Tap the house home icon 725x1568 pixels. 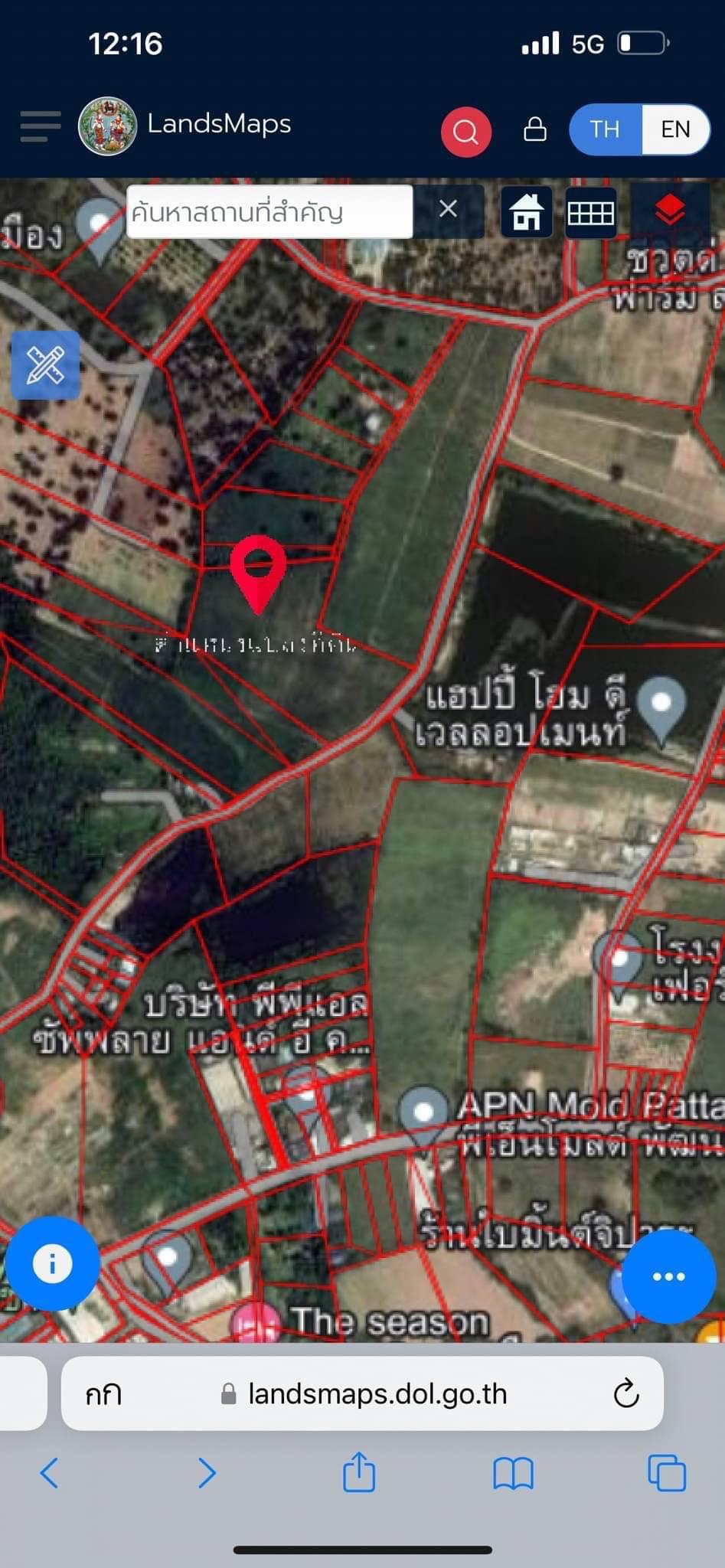tap(527, 212)
